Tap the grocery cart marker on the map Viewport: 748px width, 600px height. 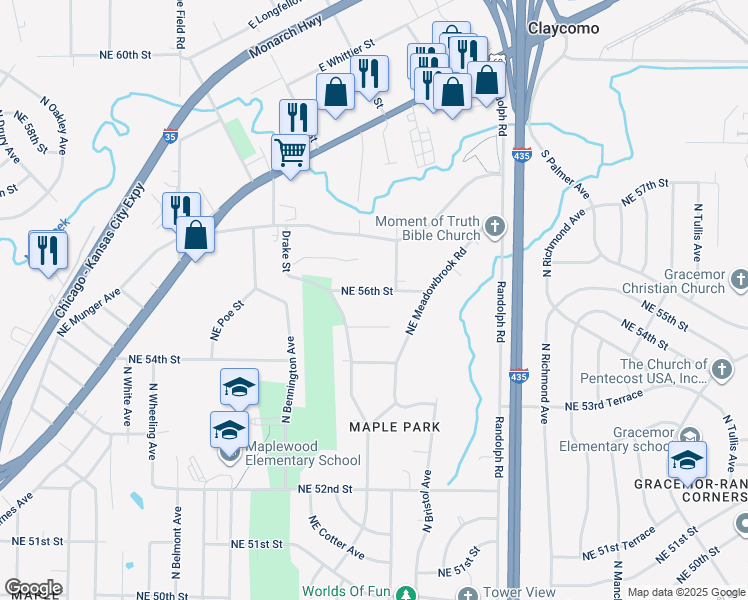(290, 153)
